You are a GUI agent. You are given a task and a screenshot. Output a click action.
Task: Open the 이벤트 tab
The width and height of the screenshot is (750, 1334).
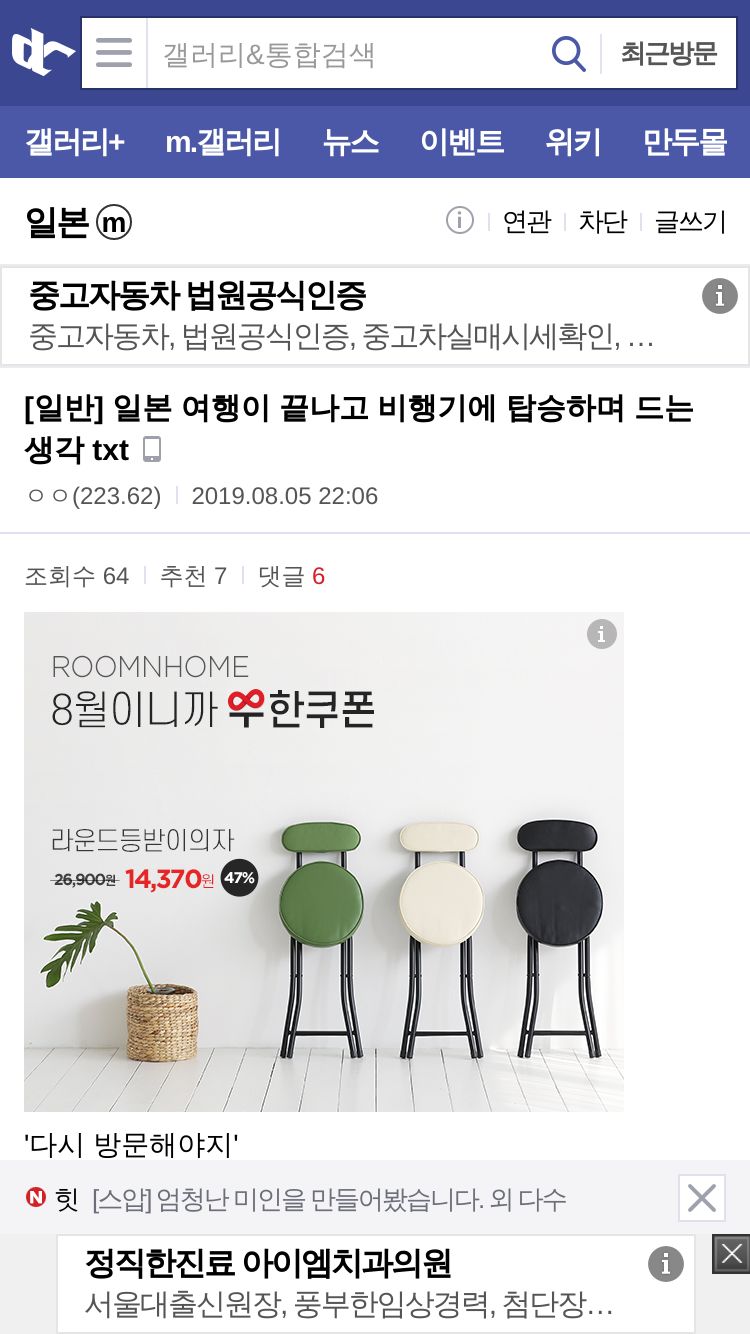click(x=462, y=142)
